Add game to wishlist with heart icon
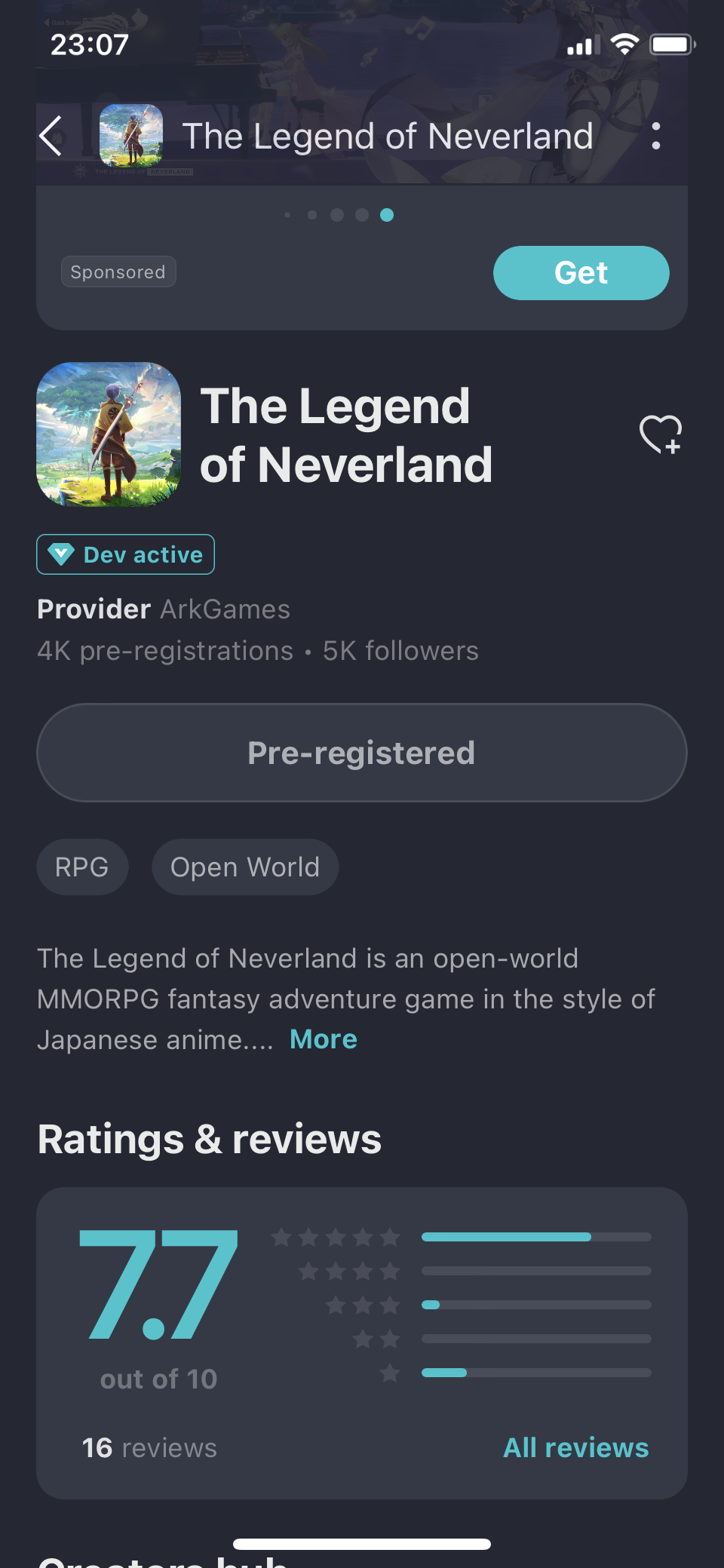This screenshot has width=724, height=1568. [660, 434]
